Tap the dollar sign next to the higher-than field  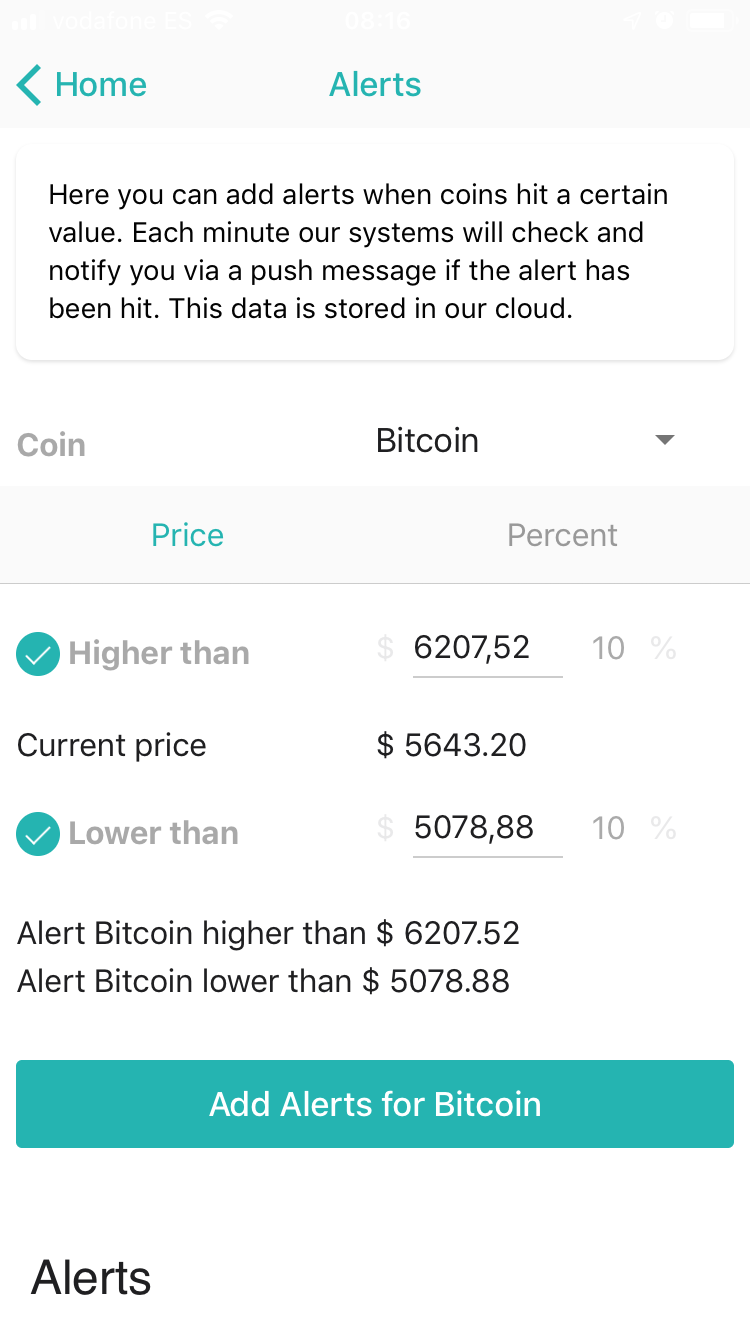coord(385,648)
